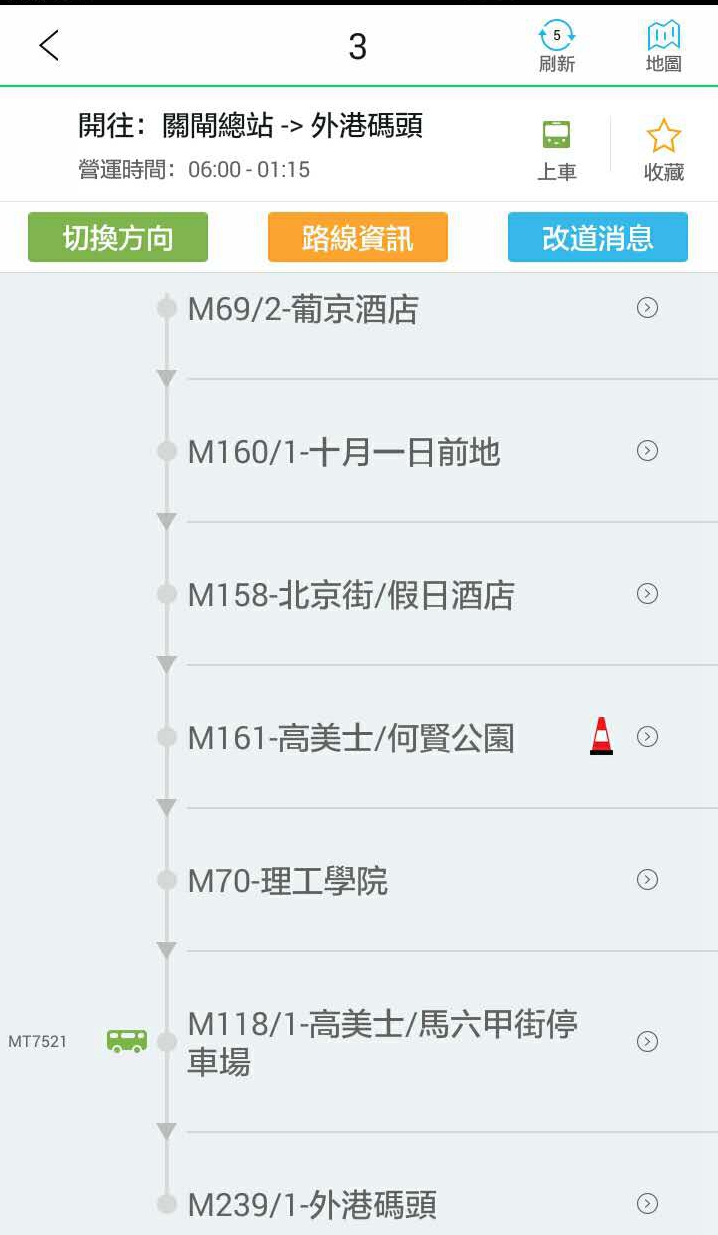Viewport: 718px width, 1235px height.
Task: View stop M158-北京街/假日酒店 details
Action: point(351,595)
